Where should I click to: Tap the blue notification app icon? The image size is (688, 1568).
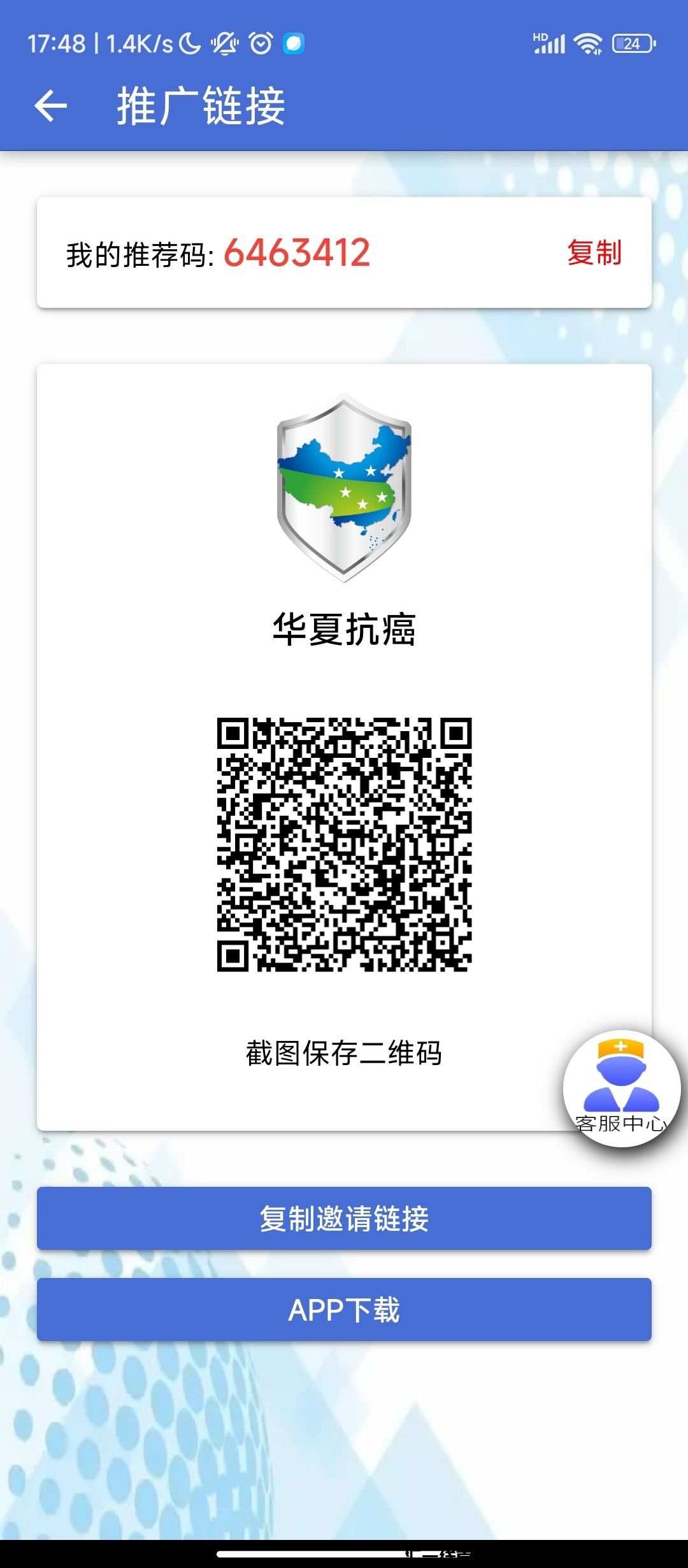tap(293, 43)
